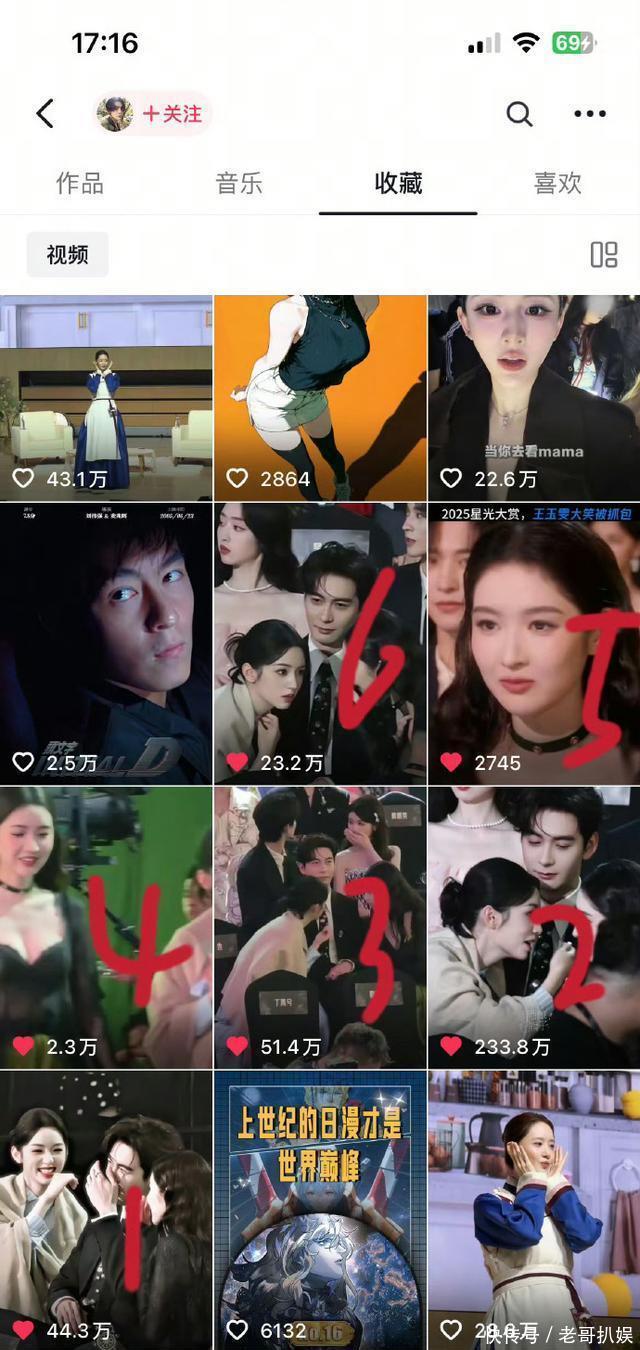Viewport: 640px width, 1350px height.
Task: Open the video with 233.8万 likes
Action: click(534, 927)
